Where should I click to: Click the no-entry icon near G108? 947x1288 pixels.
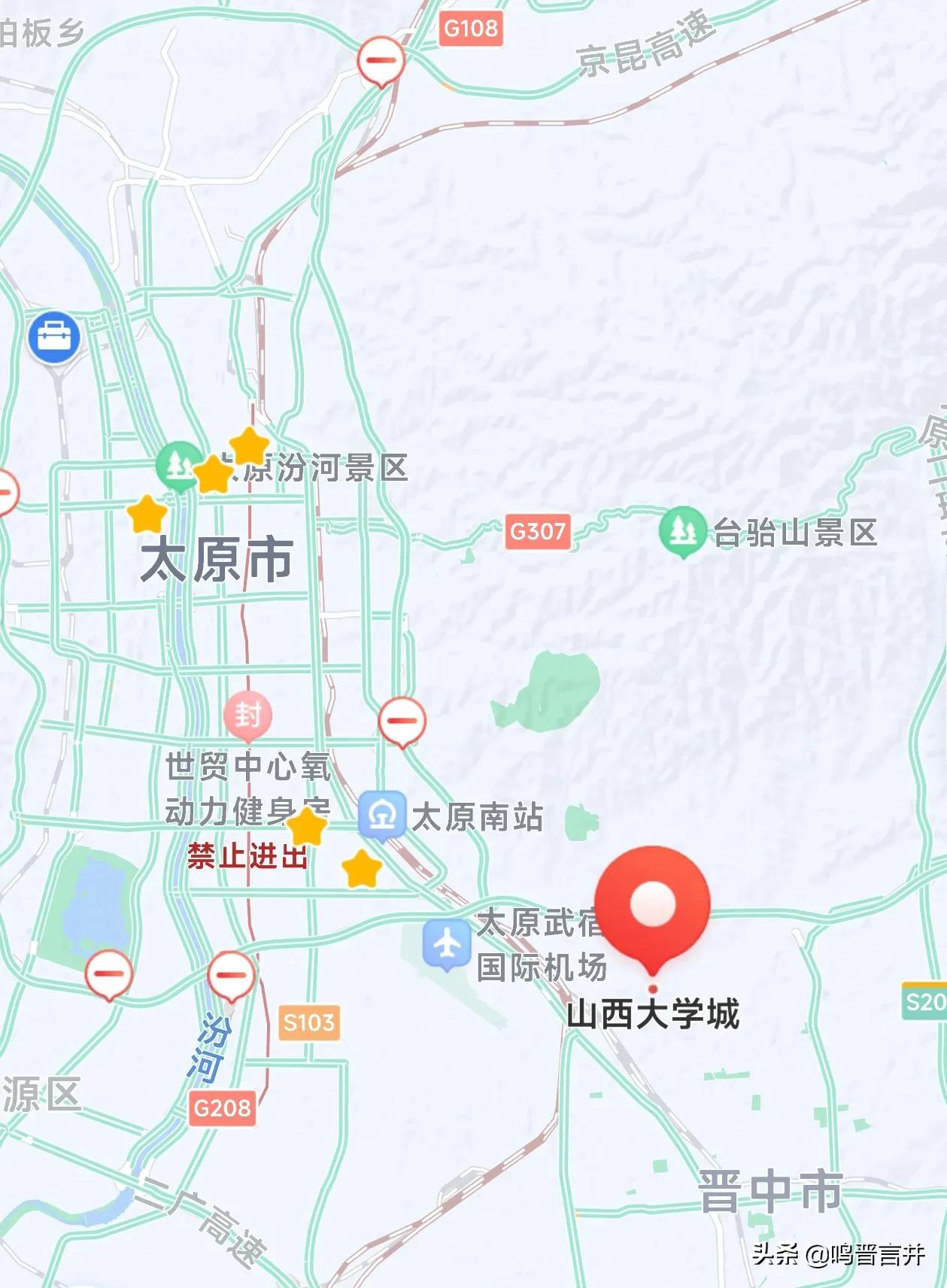point(381,62)
